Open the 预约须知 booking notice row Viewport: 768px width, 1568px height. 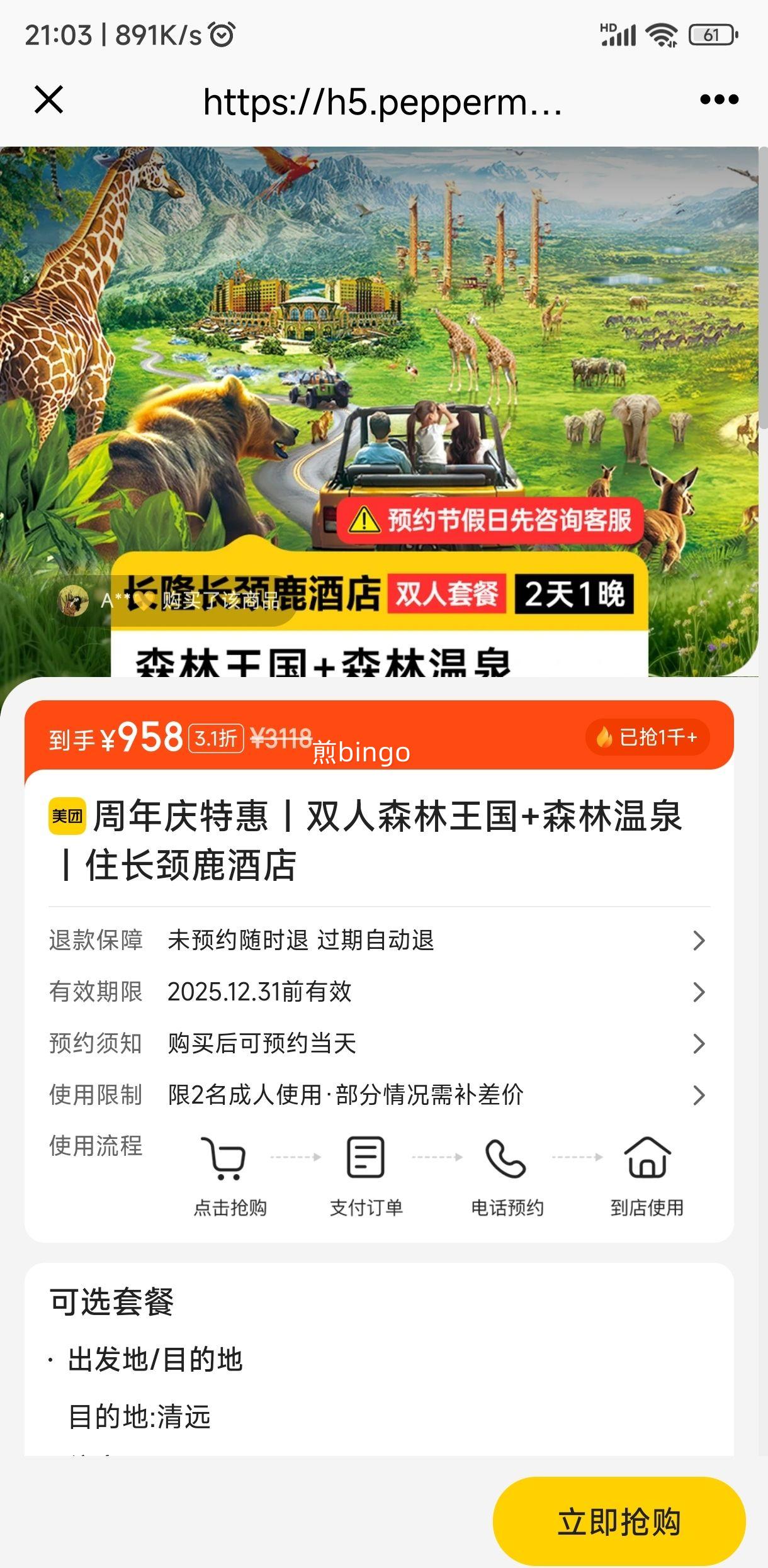(378, 1043)
